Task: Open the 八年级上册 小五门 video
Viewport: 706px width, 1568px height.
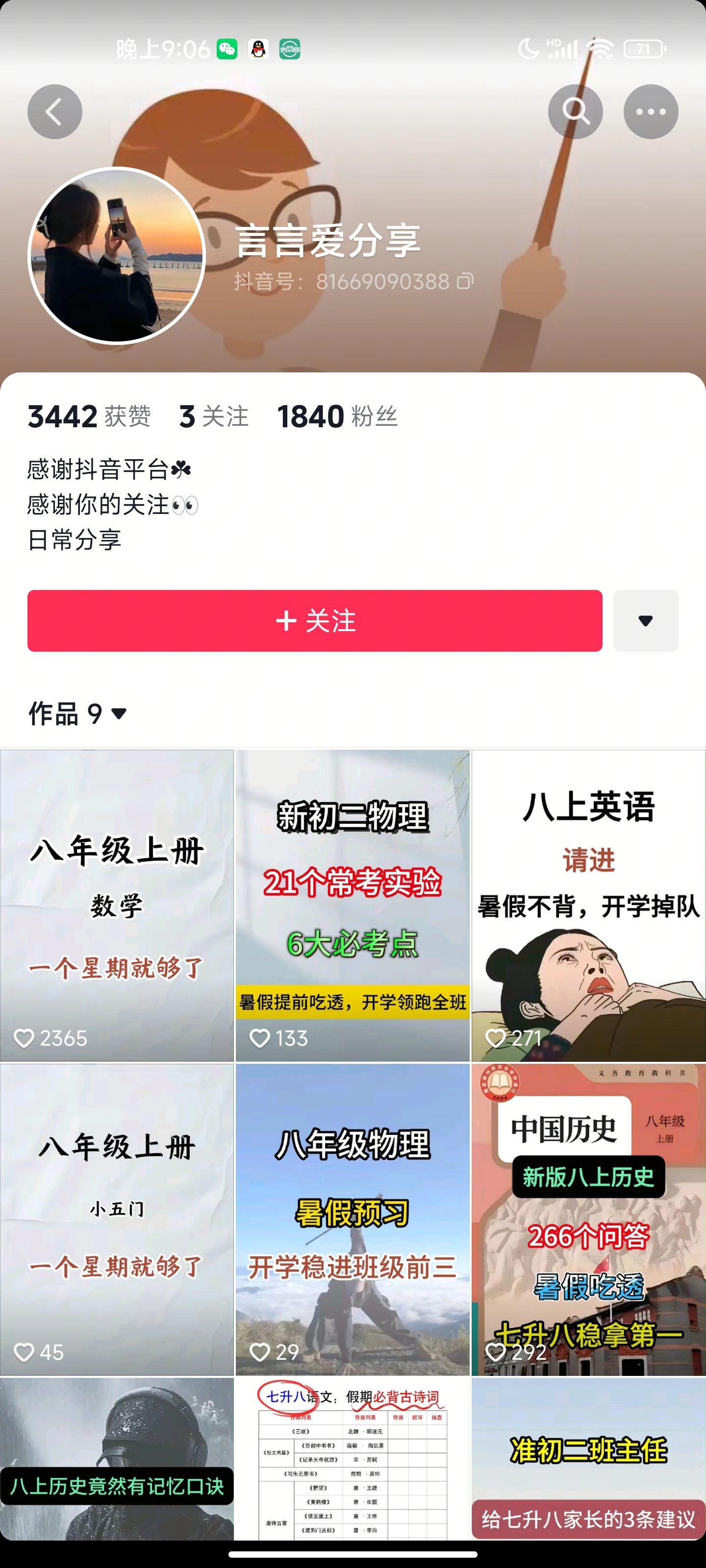Action: click(x=117, y=1220)
